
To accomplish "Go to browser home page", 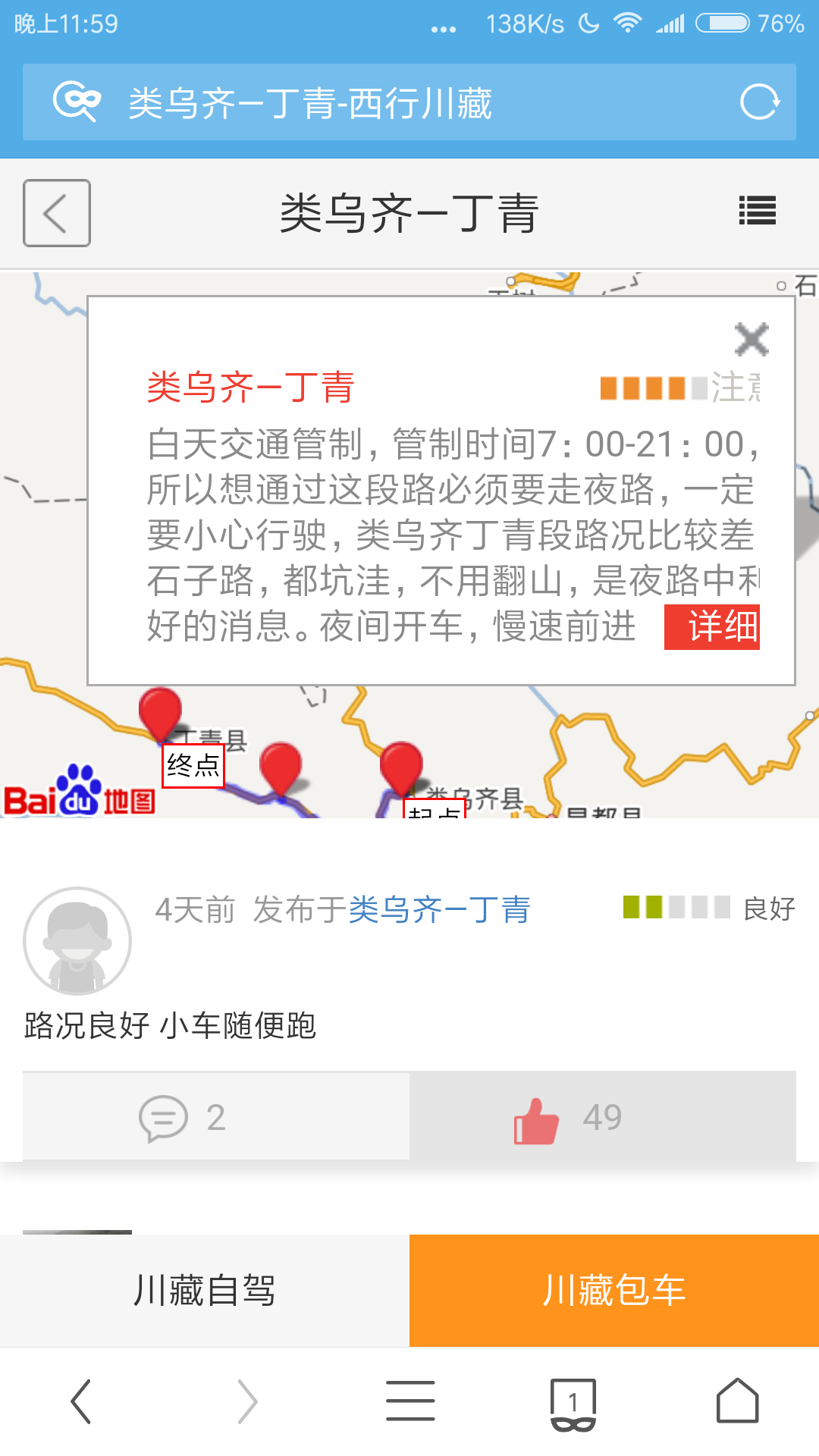I will [x=737, y=1401].
